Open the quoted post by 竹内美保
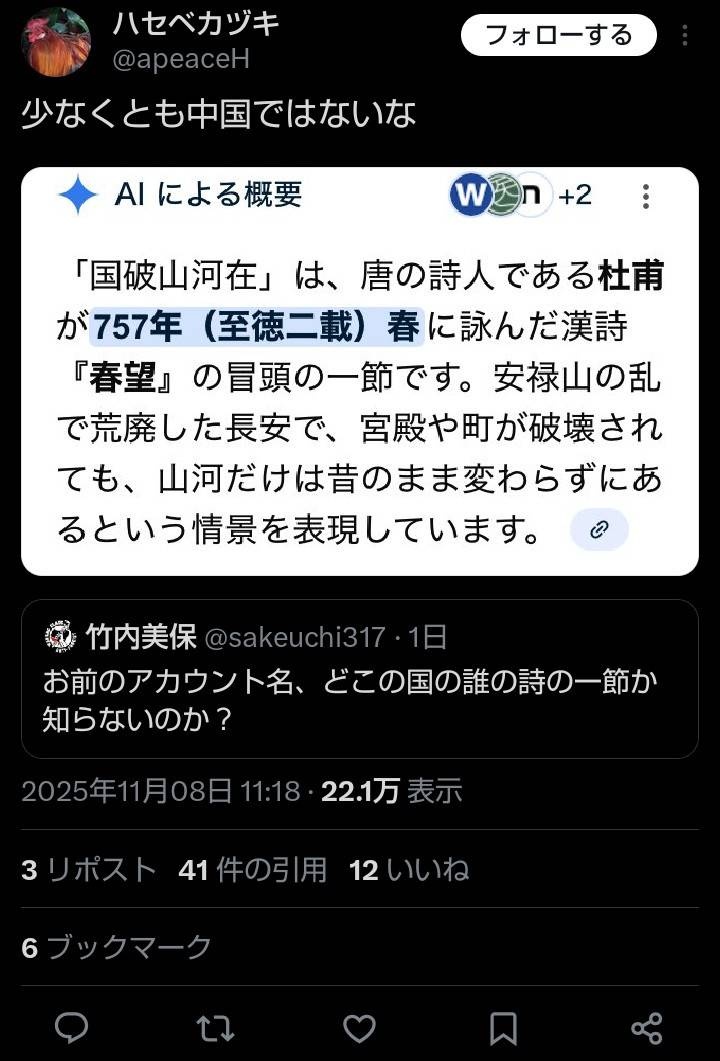This screenshot has height=1061, width=720. point(359,678)
